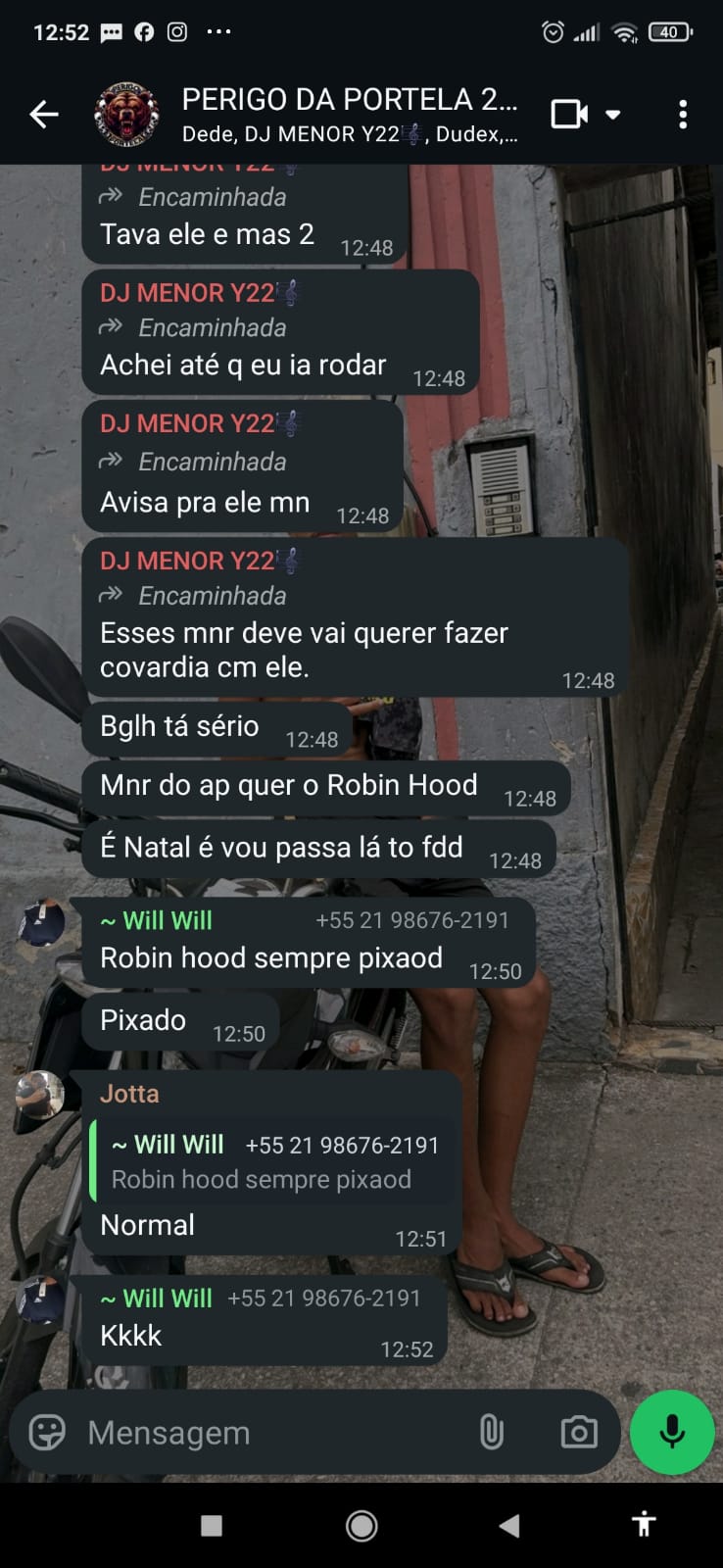Open Will Will's avatar beside Kkkk message
This screenshot has width=723, height=1568.
coord(41,1299)
